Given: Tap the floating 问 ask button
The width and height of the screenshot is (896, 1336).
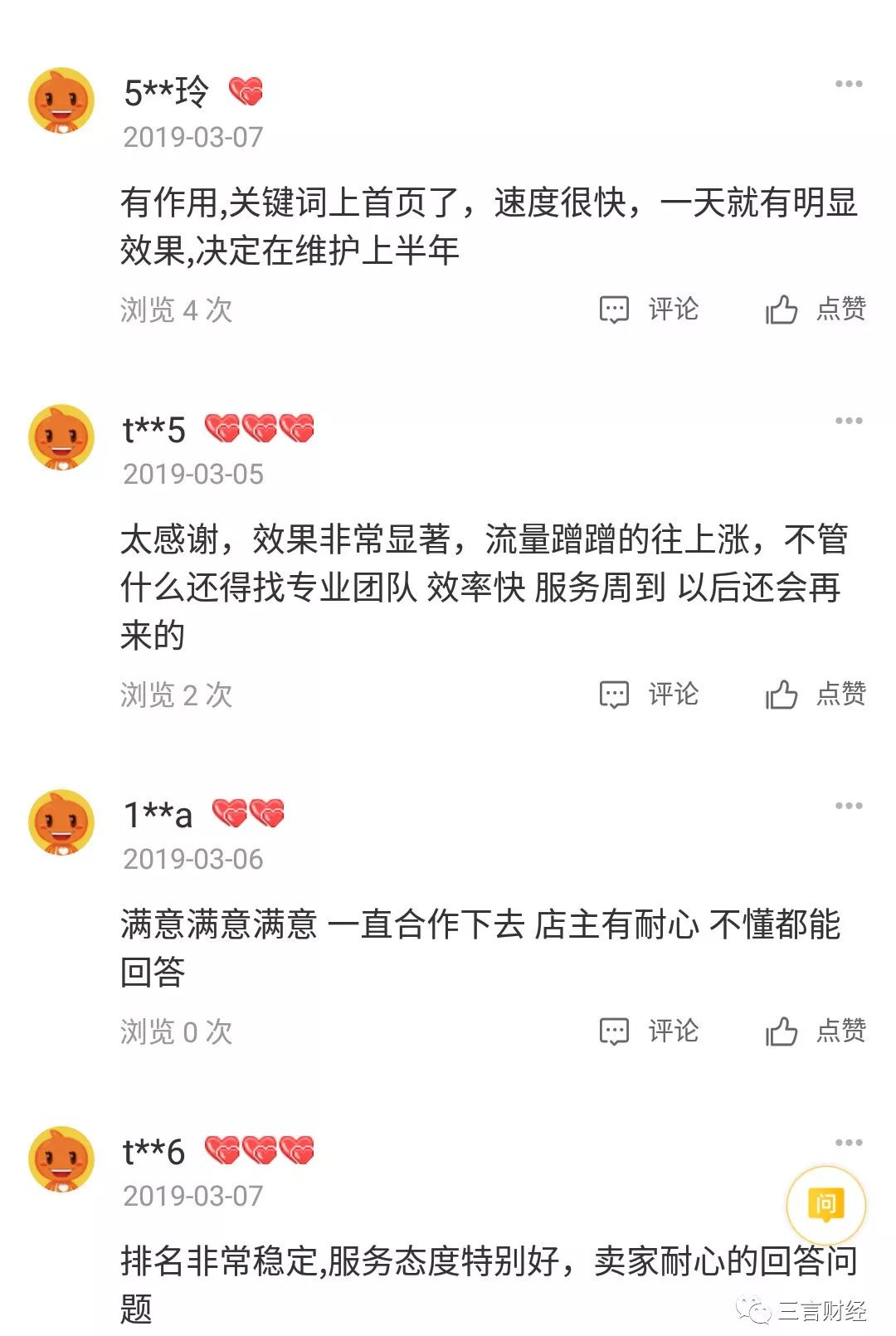Looking at the screenshot, I should click(825, 1205).
